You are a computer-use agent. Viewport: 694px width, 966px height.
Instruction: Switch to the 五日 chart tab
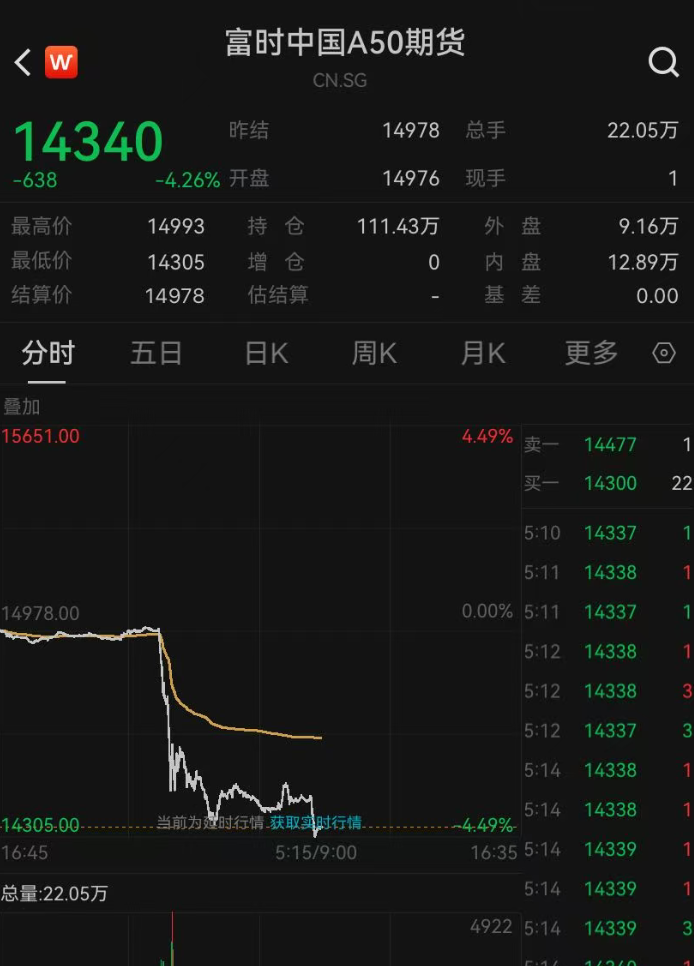tap(156, 353)
